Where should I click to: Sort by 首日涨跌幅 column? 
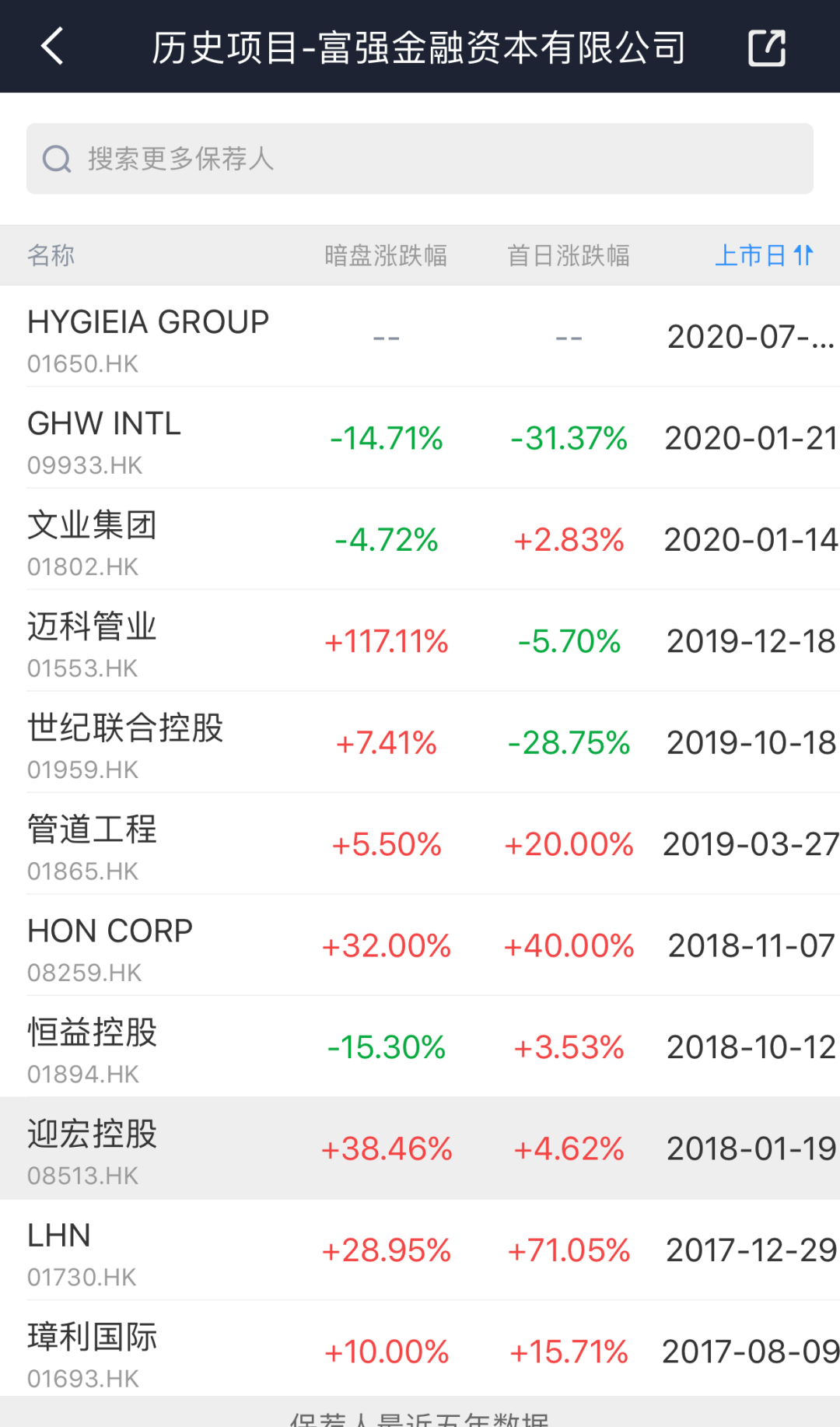(x=569, y=255)
